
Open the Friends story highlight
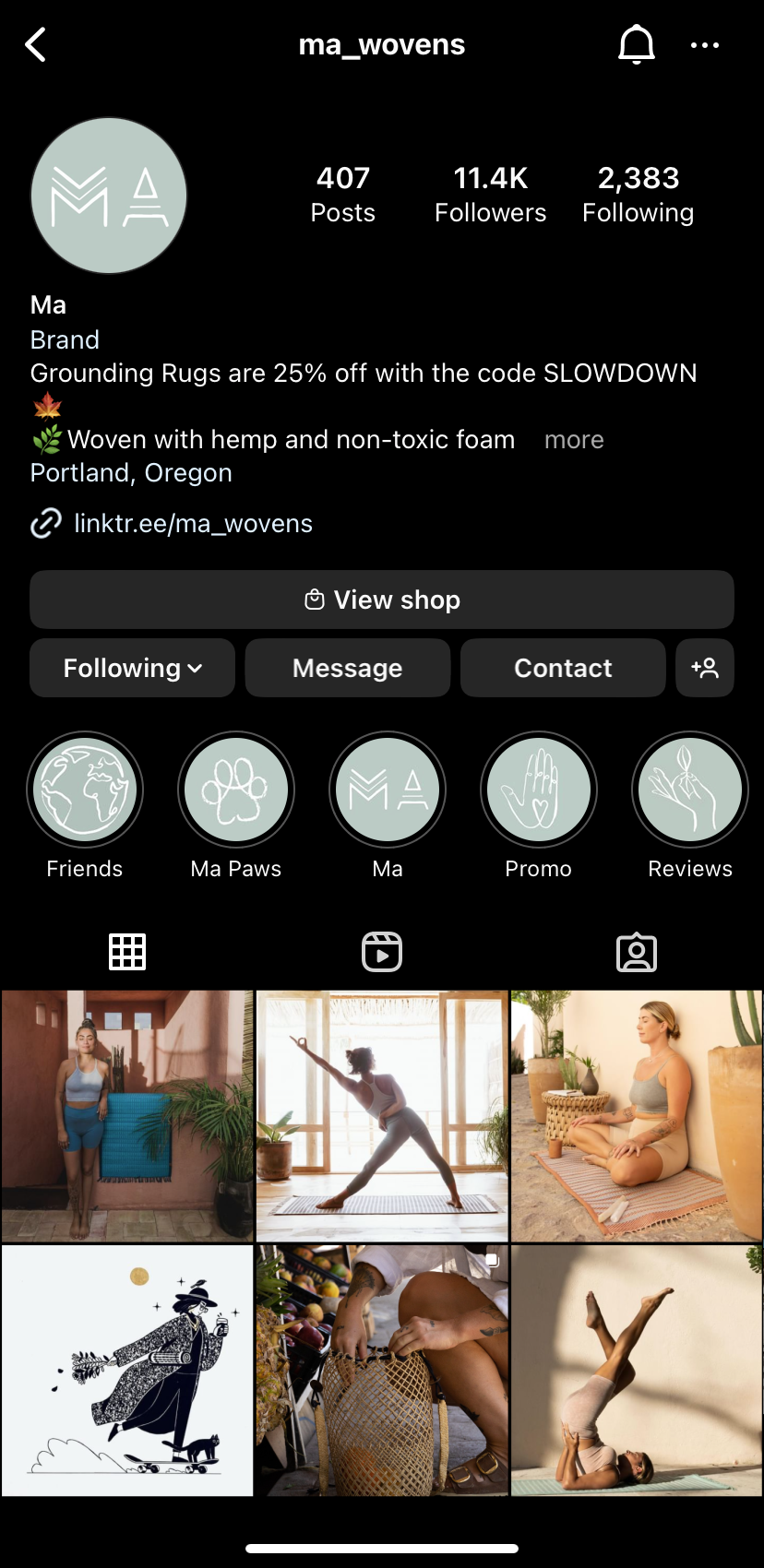pyautogui.click(x=85, y=790)
